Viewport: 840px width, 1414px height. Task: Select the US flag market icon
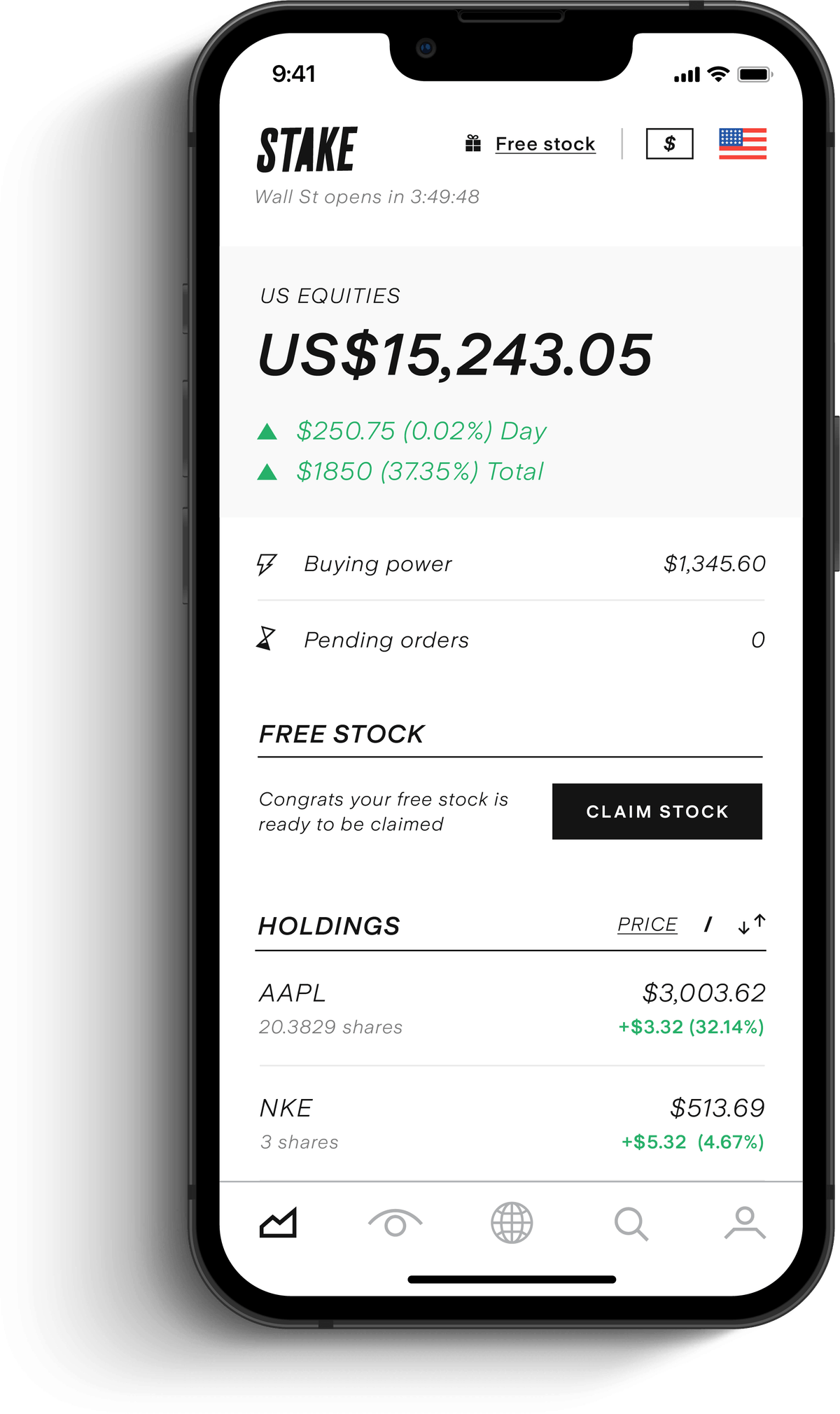(743, 143)
